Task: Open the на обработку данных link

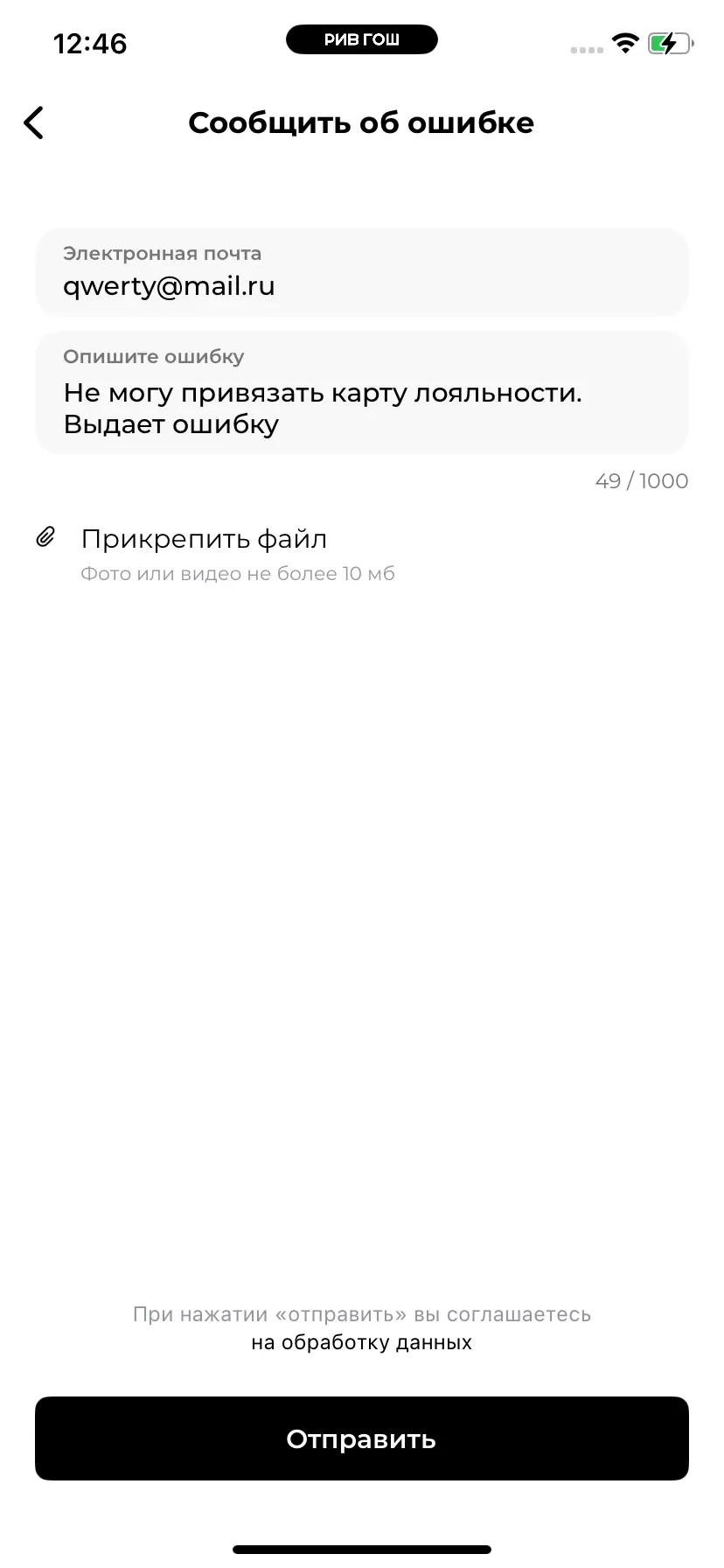Action: [361, 1342]
